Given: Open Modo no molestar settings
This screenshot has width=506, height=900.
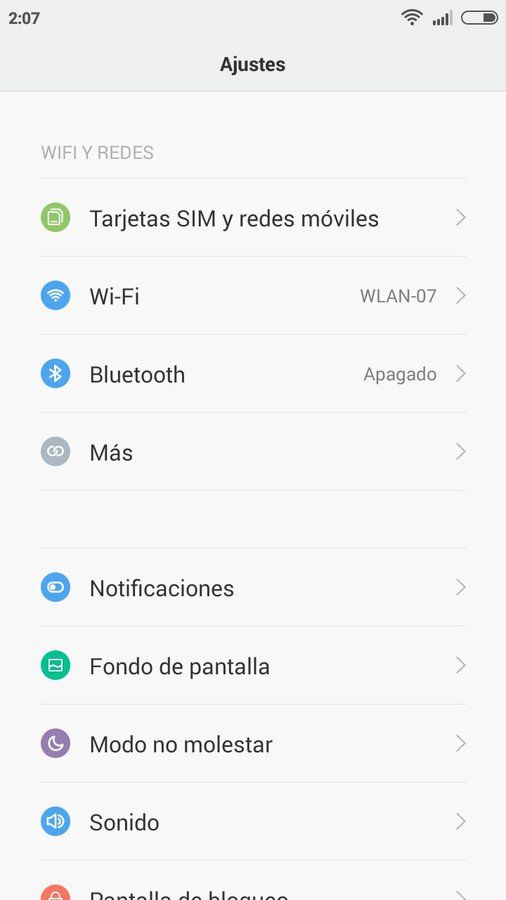Looking at the screenshot, I should [x=253, y=743].
